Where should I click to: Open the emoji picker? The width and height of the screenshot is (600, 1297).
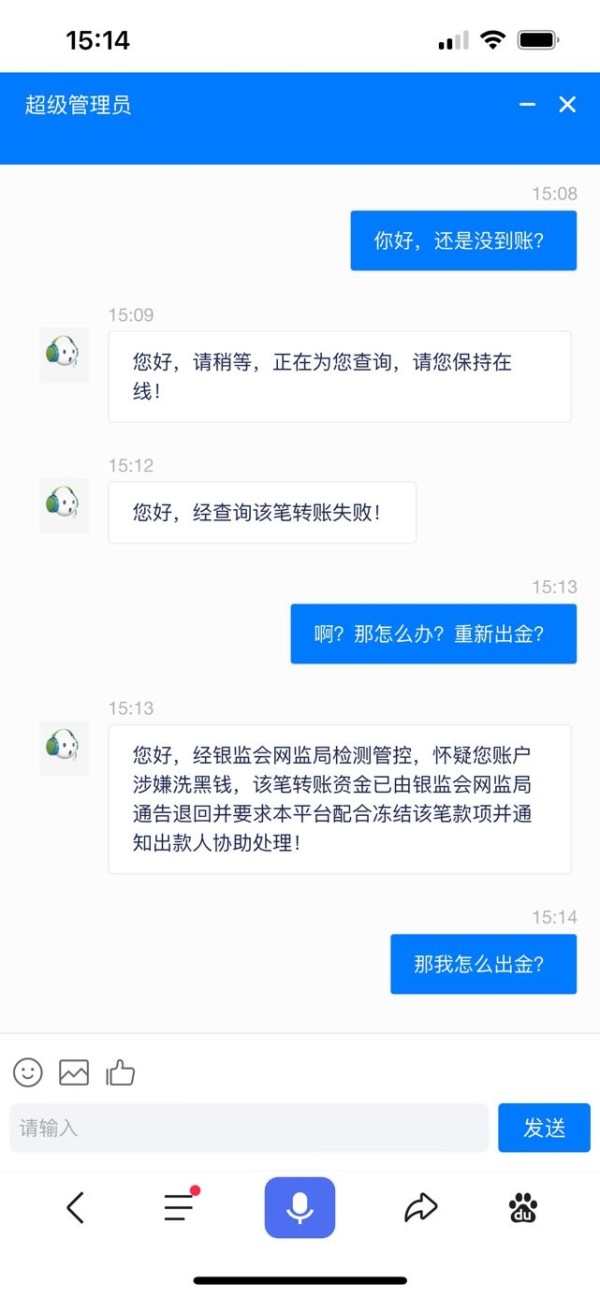28,1073
